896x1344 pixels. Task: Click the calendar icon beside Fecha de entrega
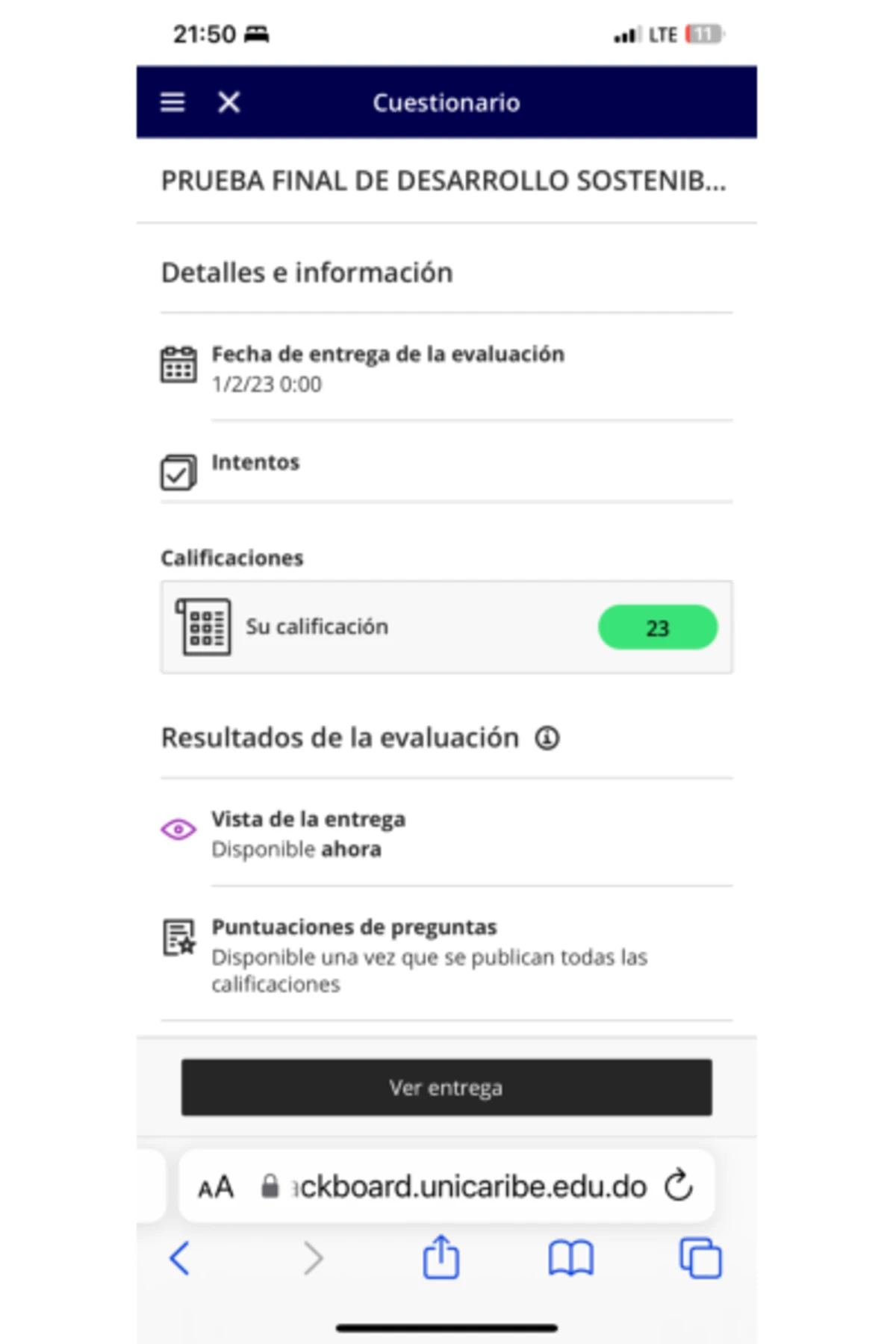(178, 366)
